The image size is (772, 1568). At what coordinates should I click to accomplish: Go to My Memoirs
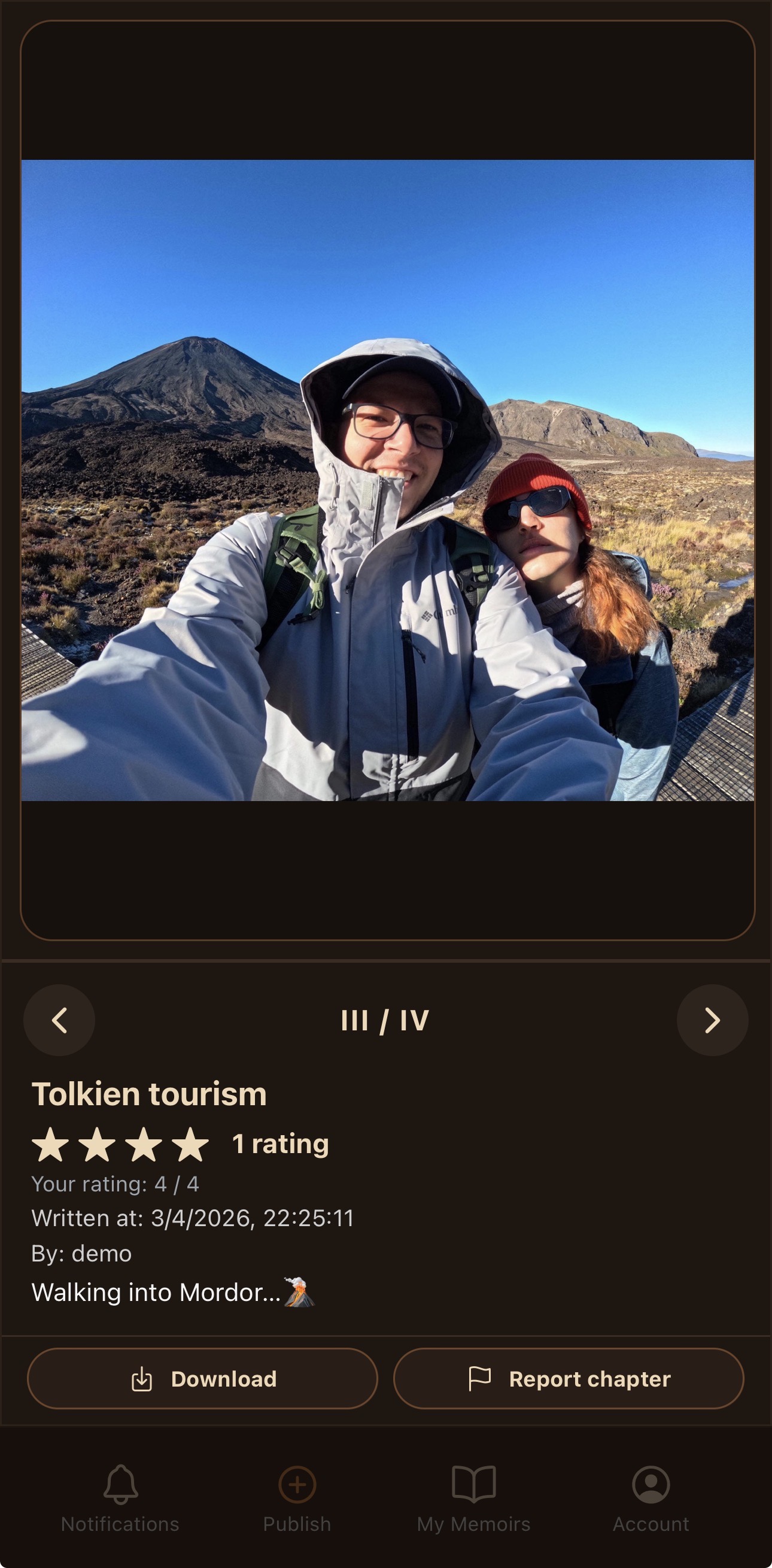click(x=473, y=1499)
